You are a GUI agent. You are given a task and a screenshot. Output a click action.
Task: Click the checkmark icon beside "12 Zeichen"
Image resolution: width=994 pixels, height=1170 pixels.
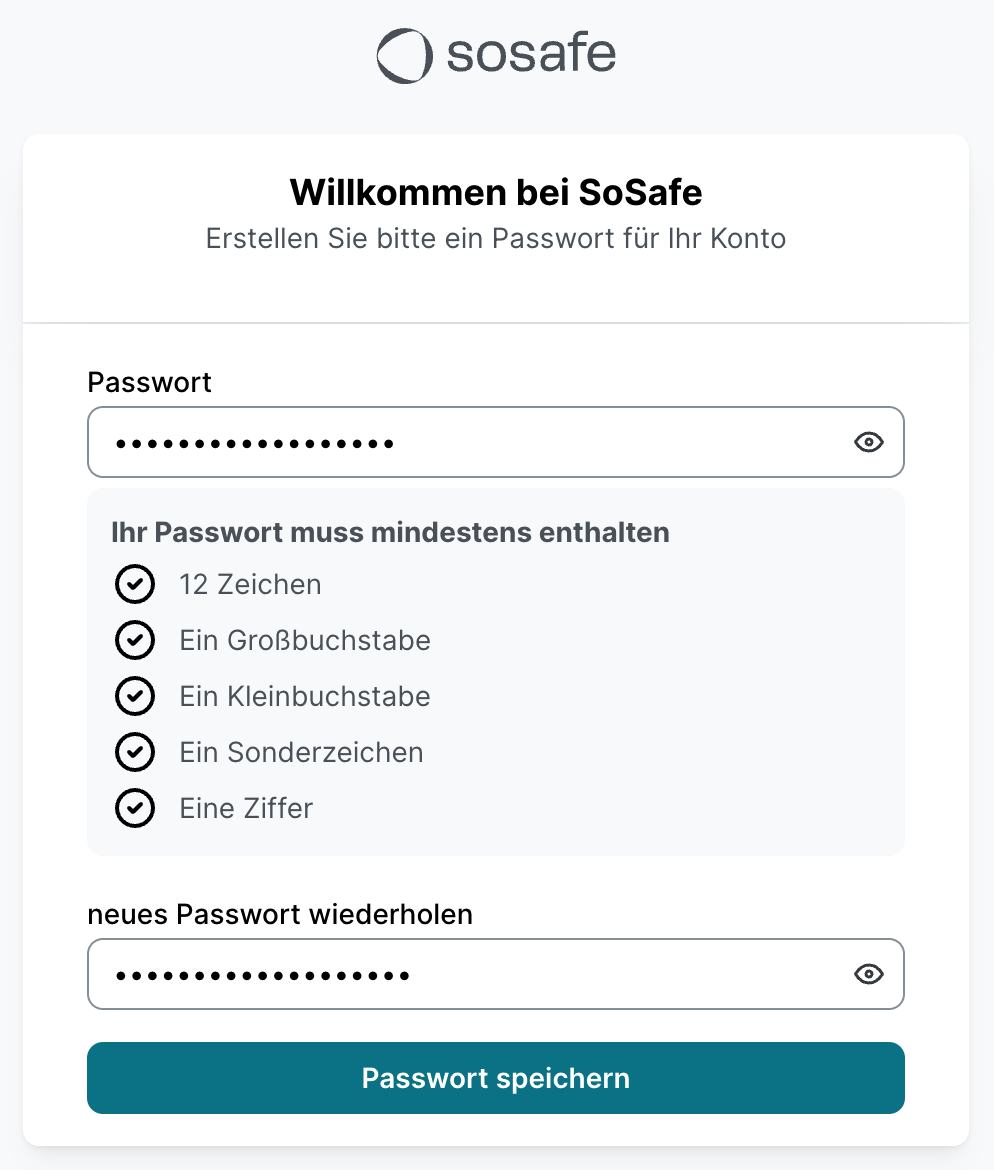[135, 584]
